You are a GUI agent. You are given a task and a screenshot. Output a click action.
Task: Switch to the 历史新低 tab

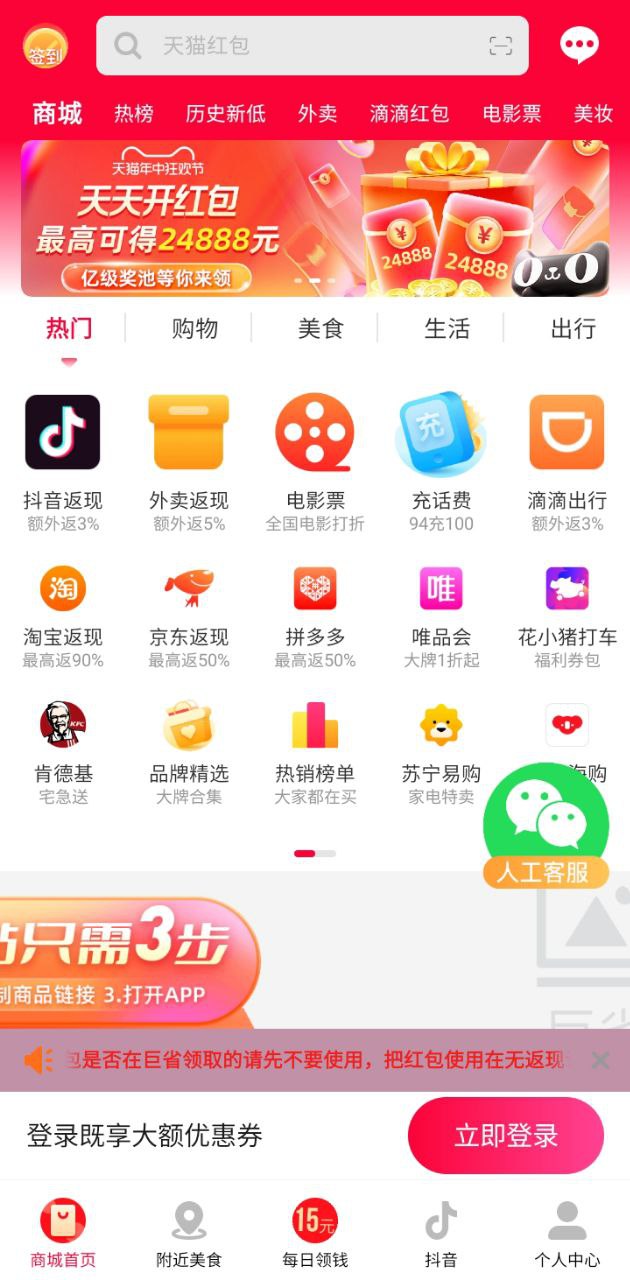(x=225, y=114)
